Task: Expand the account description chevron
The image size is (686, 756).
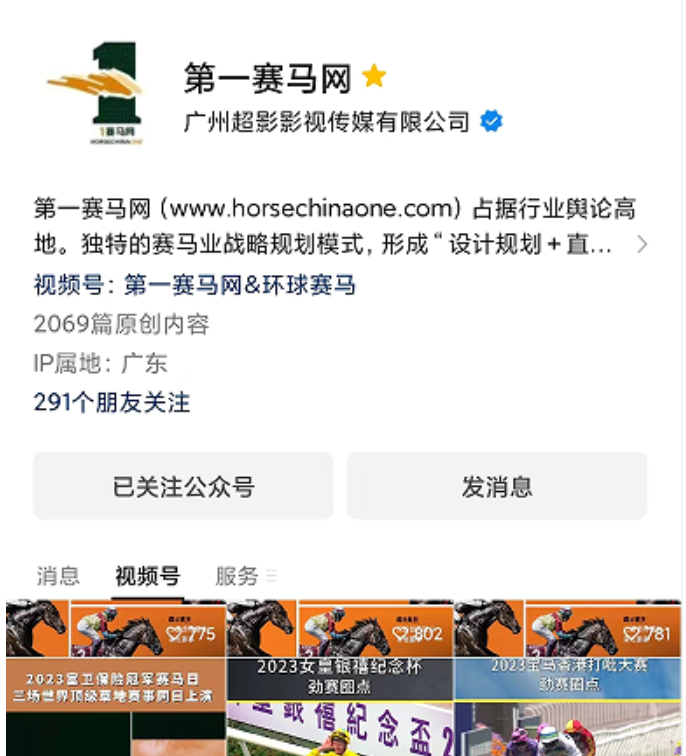Action: click(x=641, y=245)
